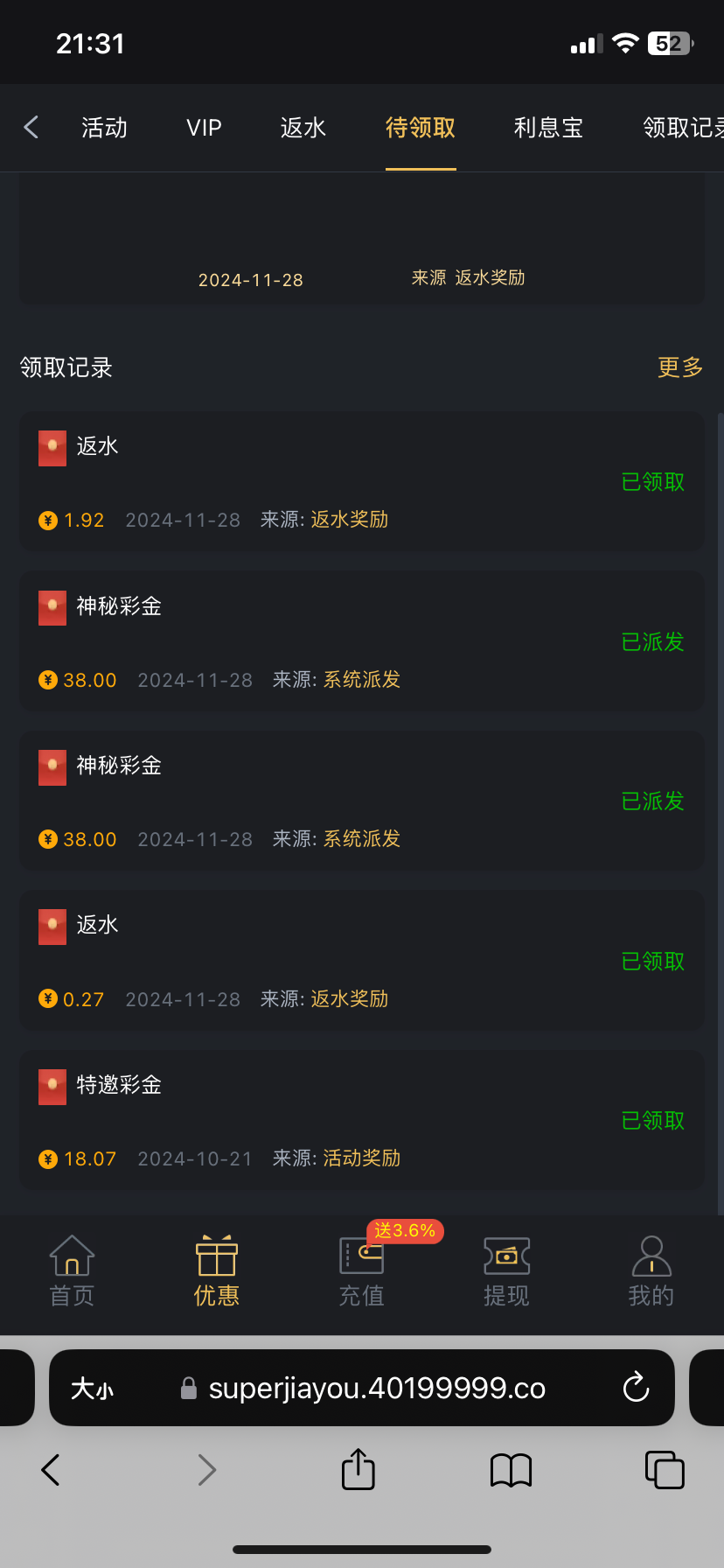
Task: Open the 利息宝 tab
Action: (x=548, y=128)
